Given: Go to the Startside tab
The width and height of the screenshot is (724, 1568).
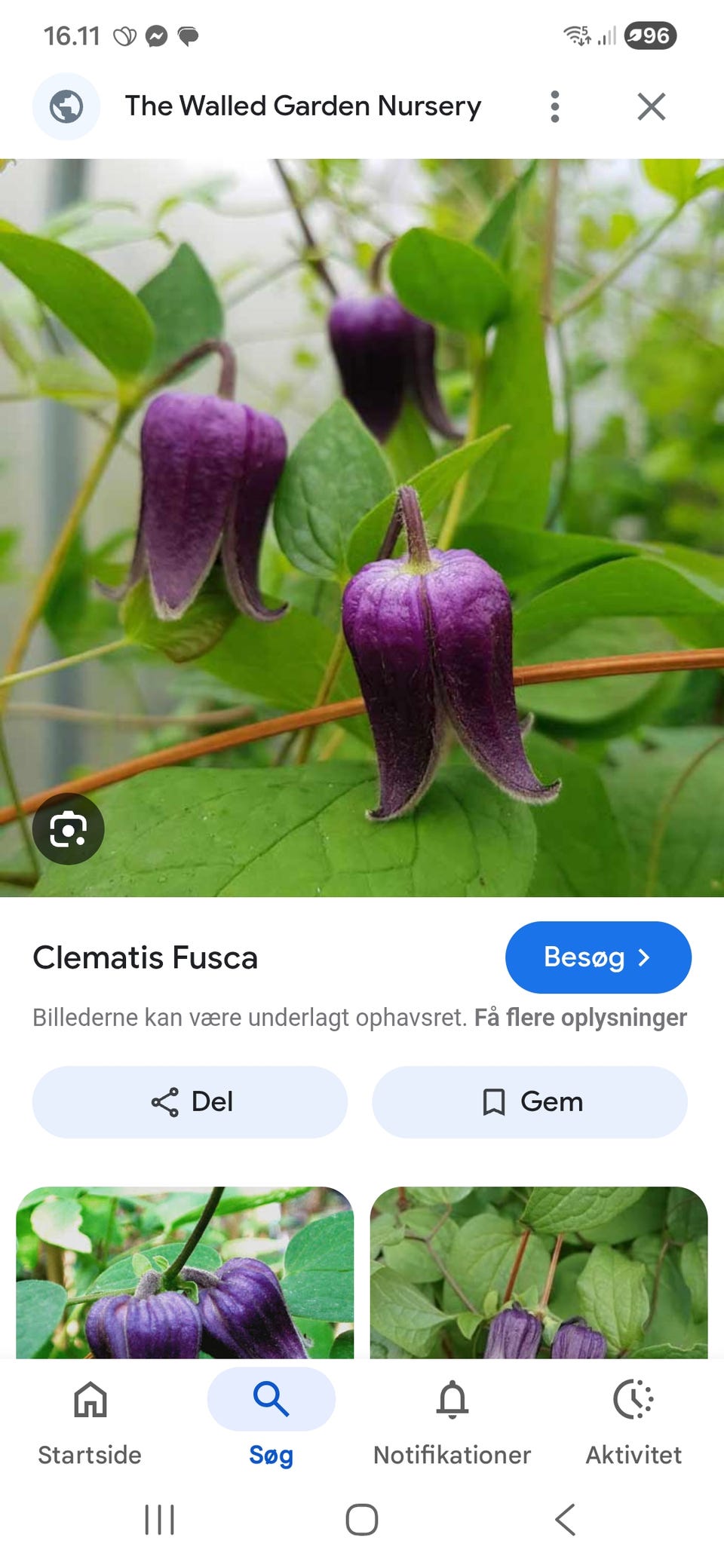Looking at the screenshot, I should (x=90, y=1422).
